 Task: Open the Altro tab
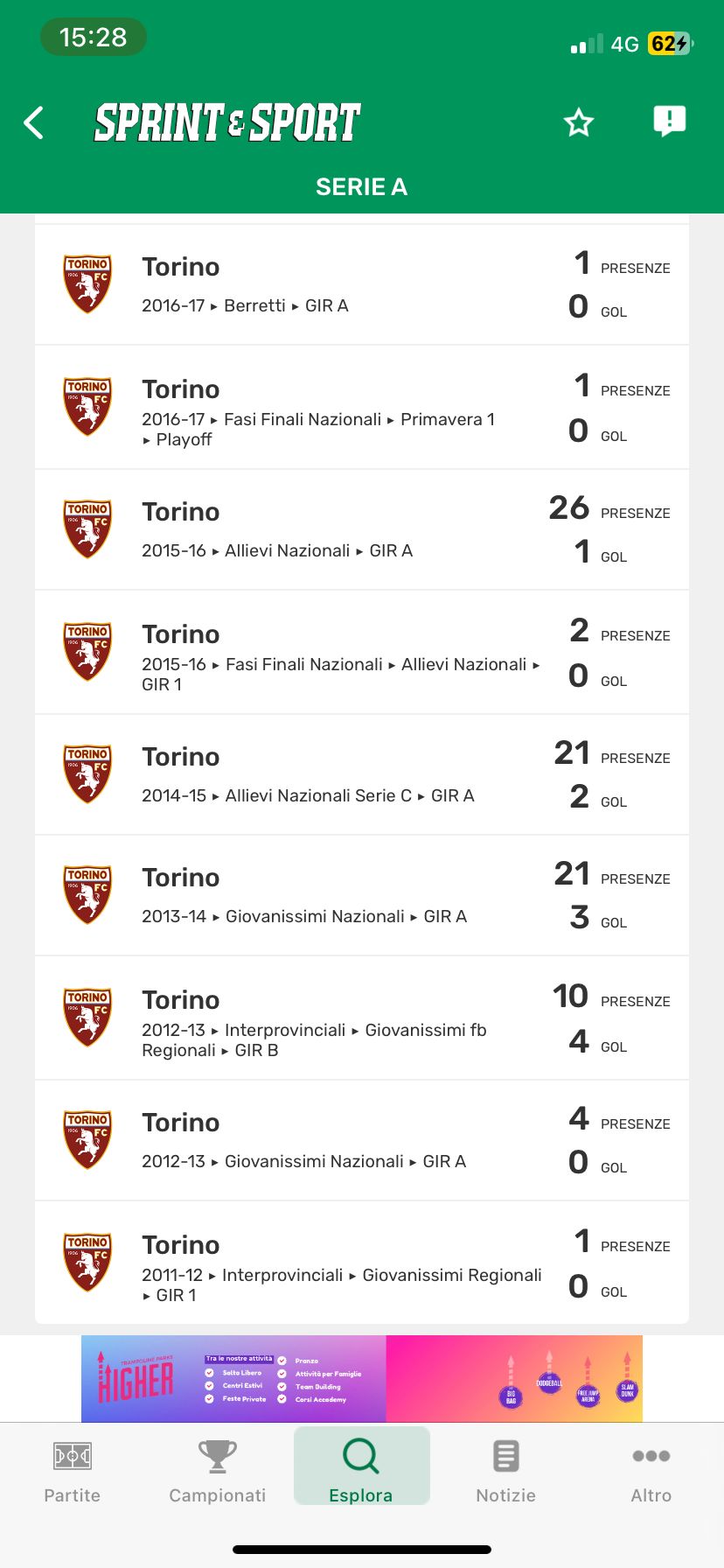click(651, 1472)
